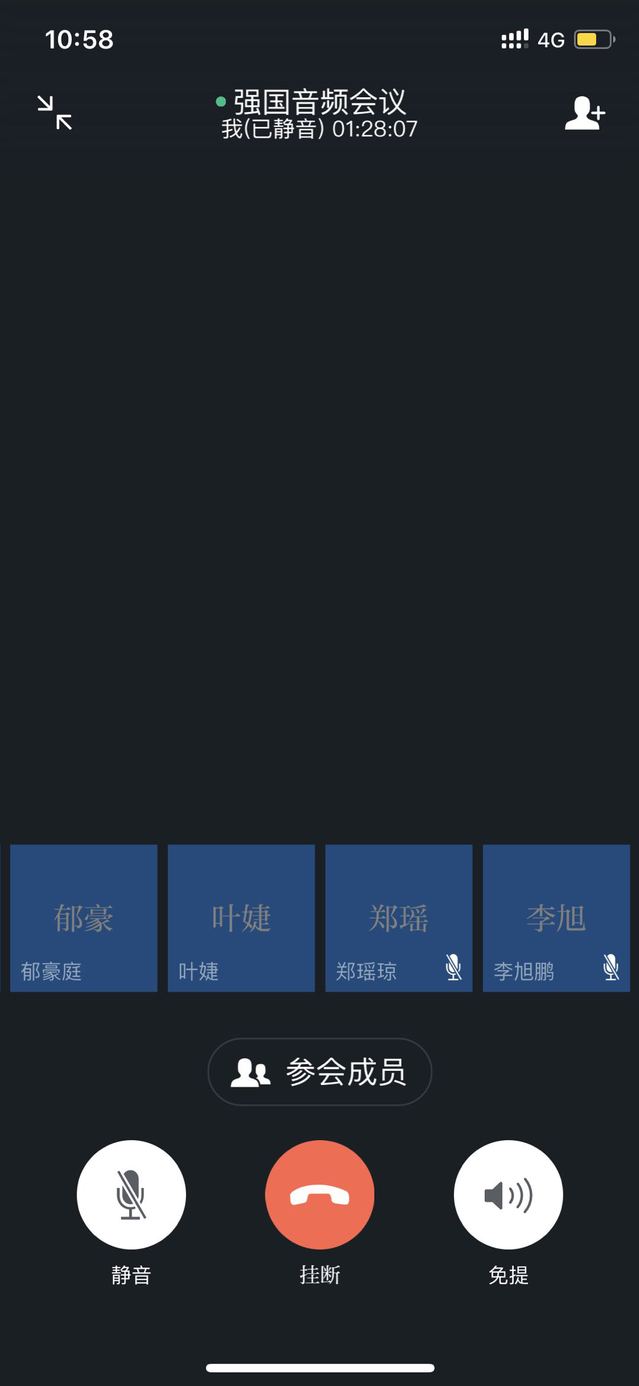Select participant tile 郑瑶琼
Screen dimensions: 639x1386
click(399, 918)
